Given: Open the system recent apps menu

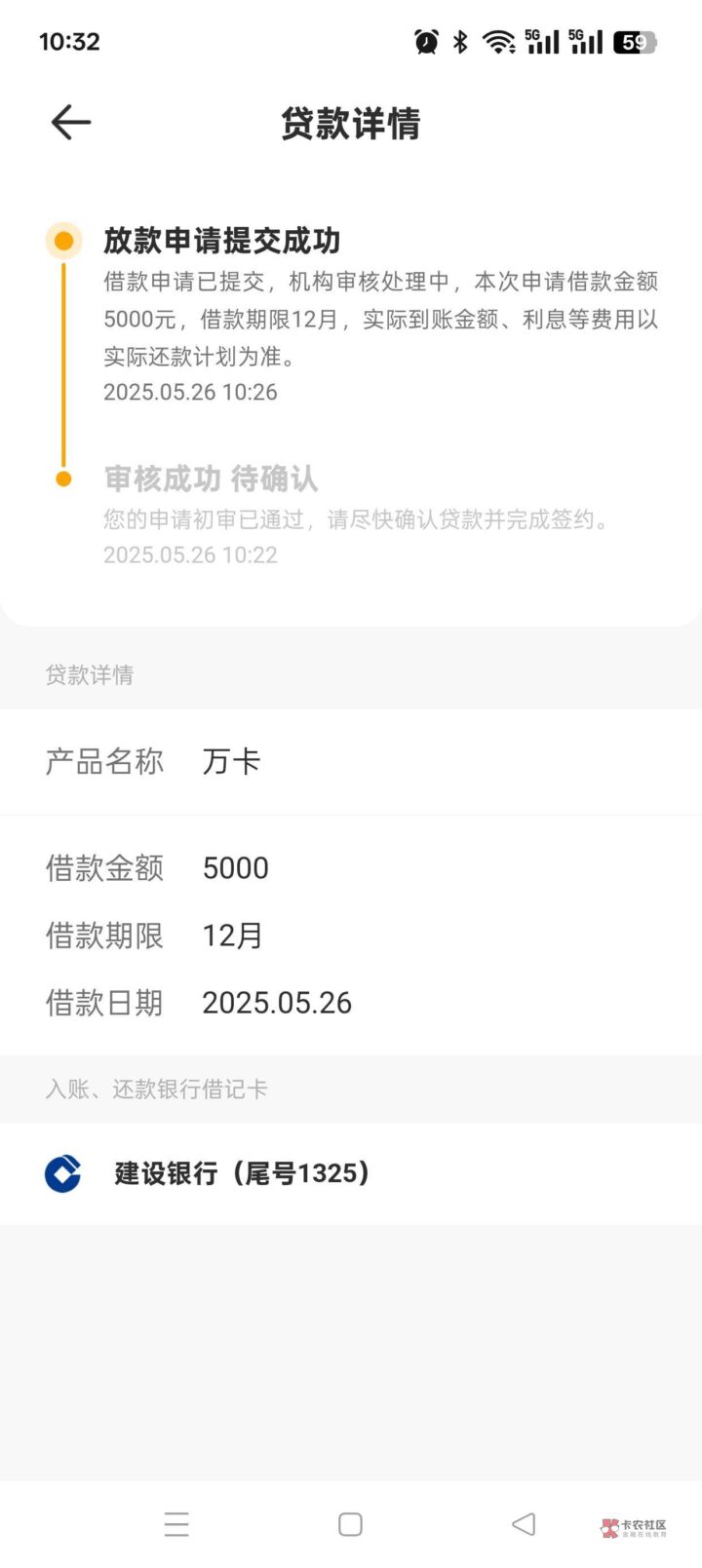Looking at the screenshot, I should coord(176,1524).
